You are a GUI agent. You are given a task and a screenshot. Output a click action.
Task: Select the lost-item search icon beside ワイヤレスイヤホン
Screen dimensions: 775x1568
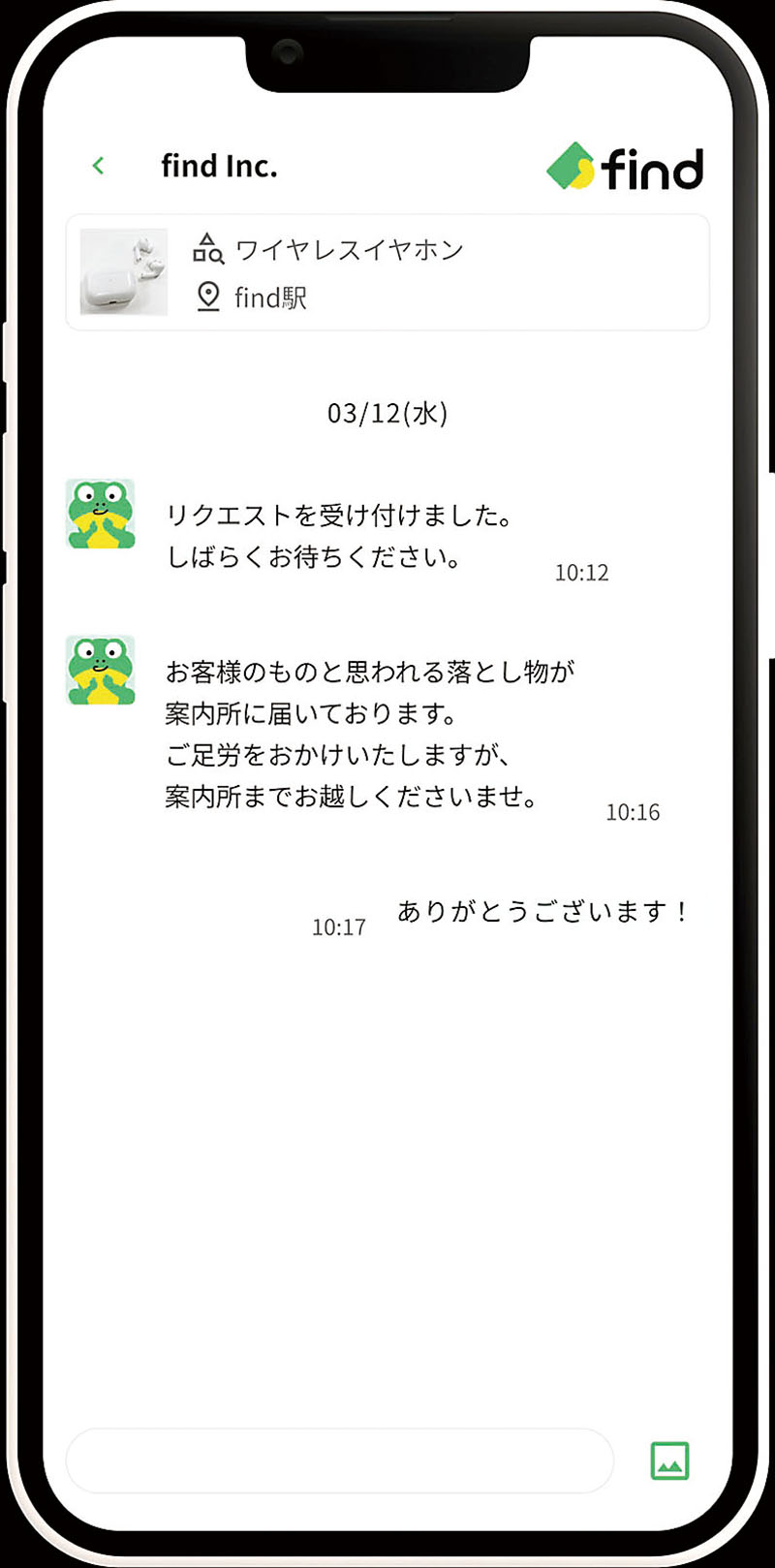click(x=207, y=249)
